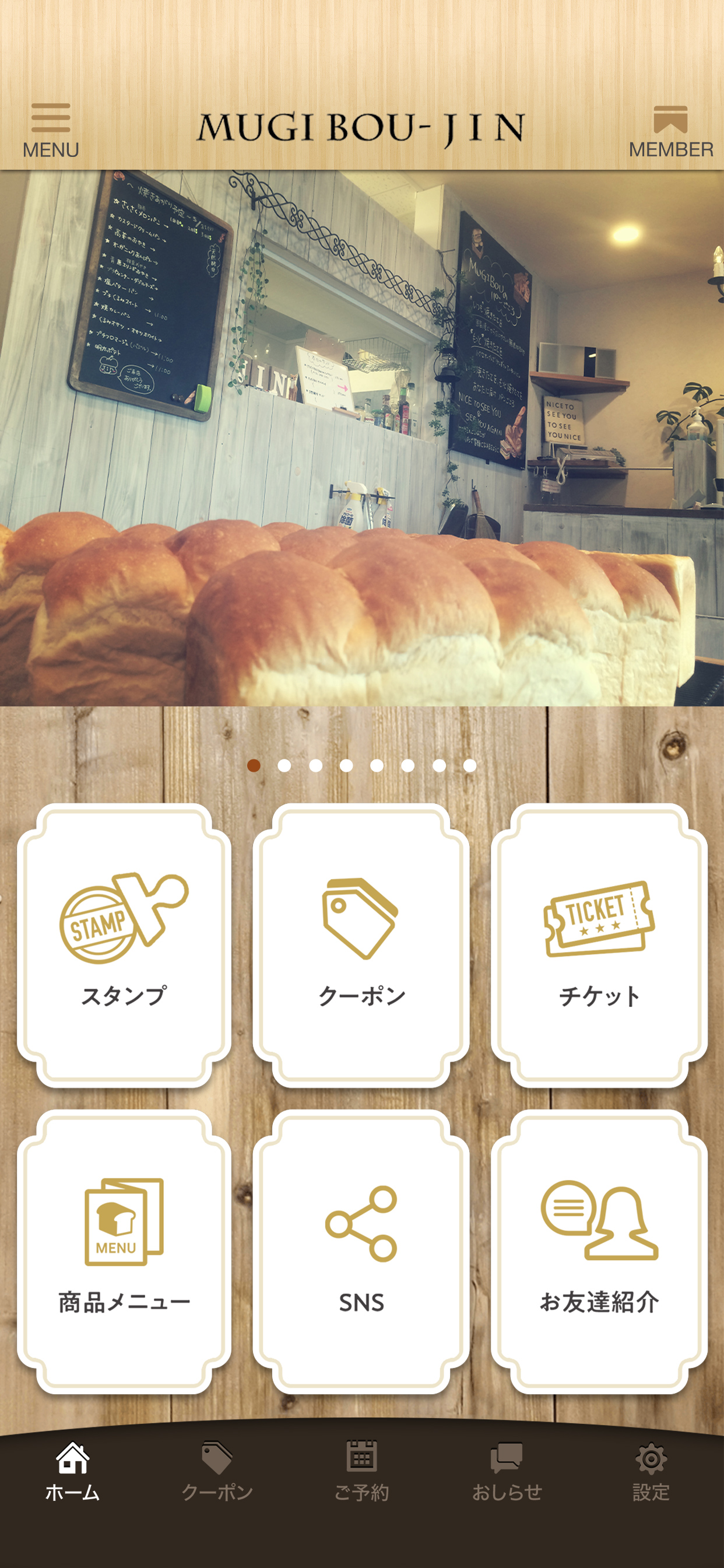Open お友達紹介 friend referral
Screen dimensions: 724x1568
599,1251
